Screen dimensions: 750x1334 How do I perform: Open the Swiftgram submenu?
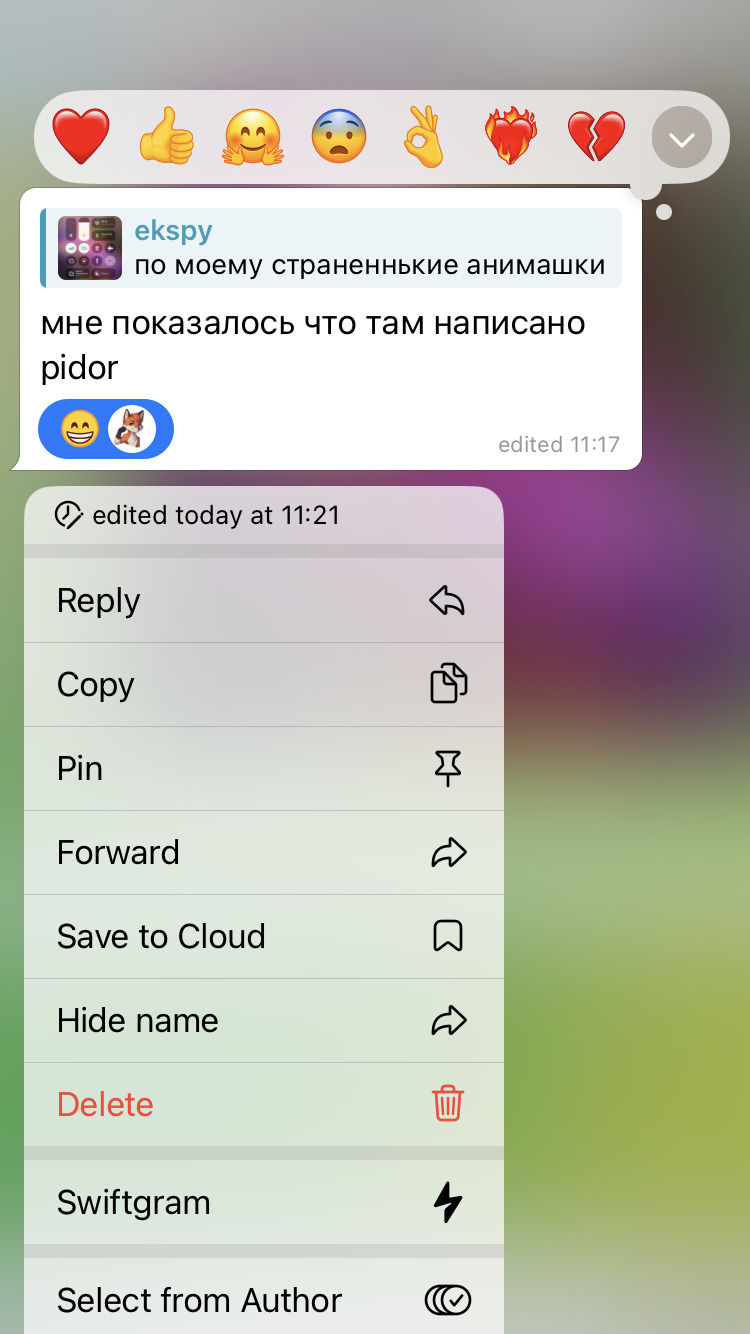point(263,1203)
